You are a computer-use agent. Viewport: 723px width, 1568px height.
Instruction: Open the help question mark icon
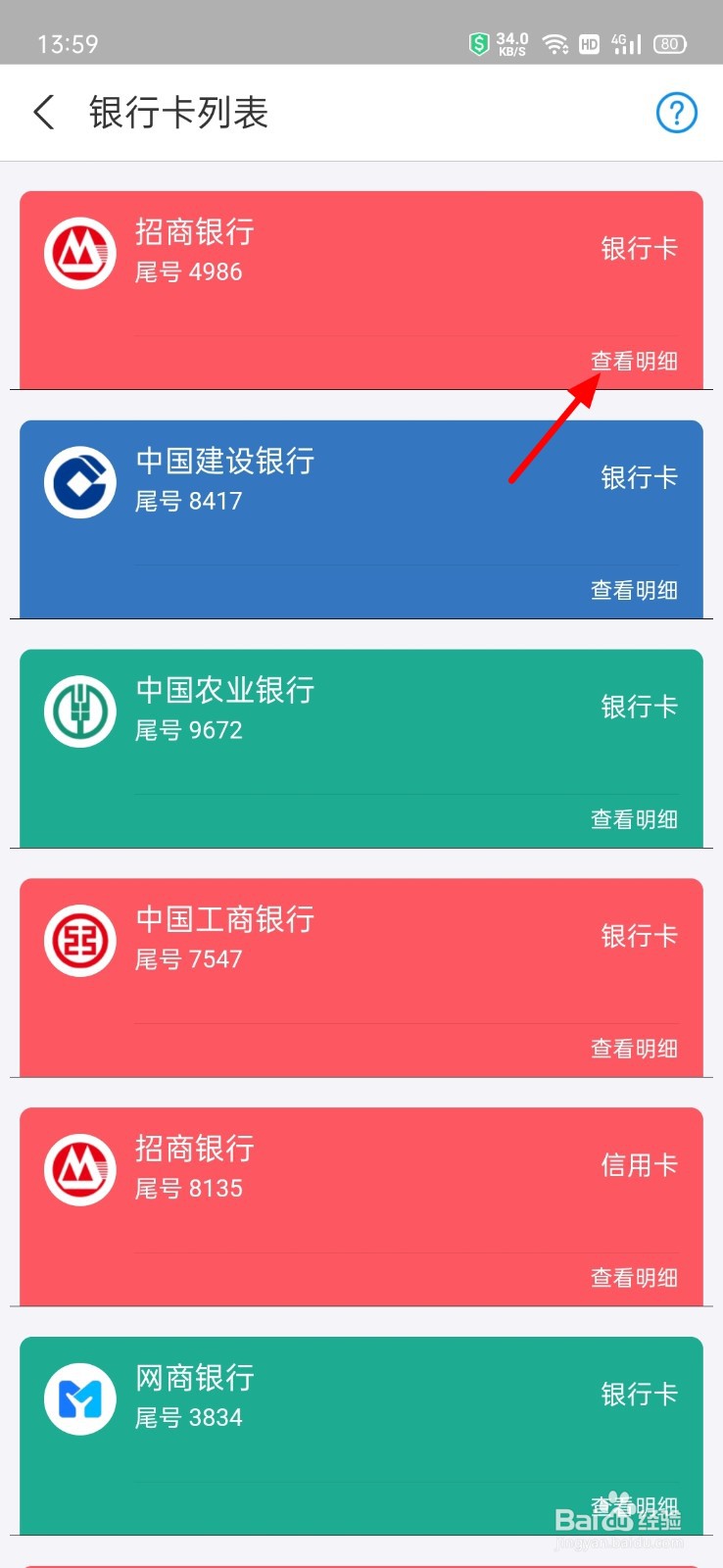click(x=676, y=113)
